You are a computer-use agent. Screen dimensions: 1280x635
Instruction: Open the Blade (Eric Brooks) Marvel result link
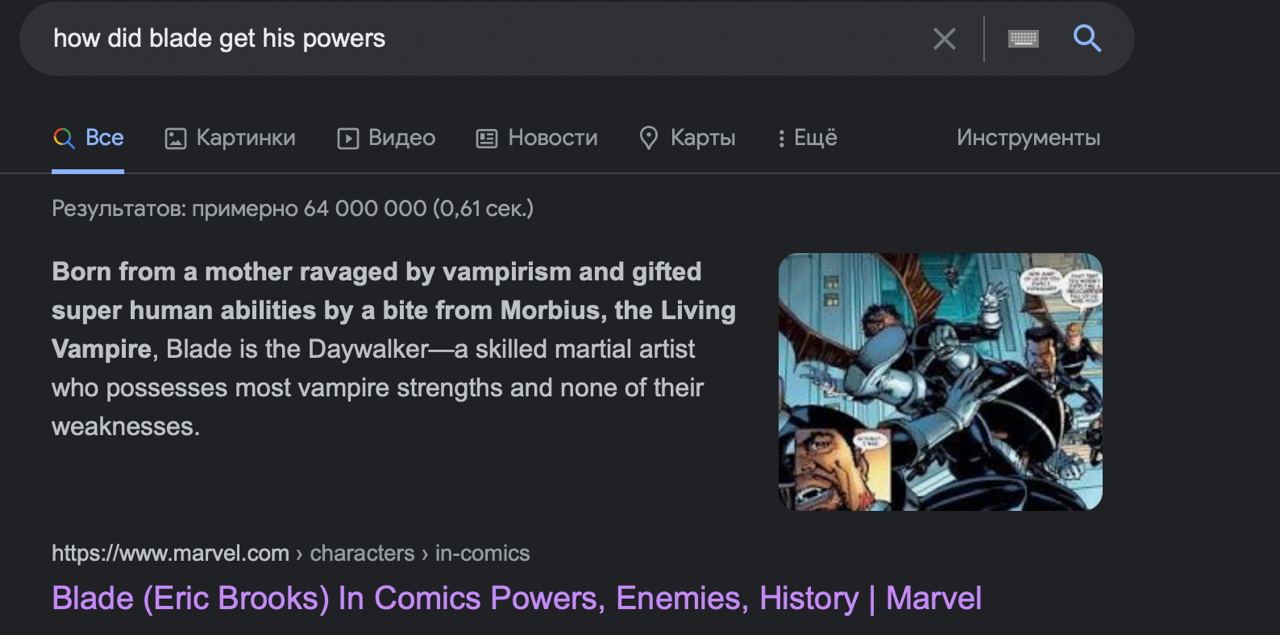tap(516, 598)
